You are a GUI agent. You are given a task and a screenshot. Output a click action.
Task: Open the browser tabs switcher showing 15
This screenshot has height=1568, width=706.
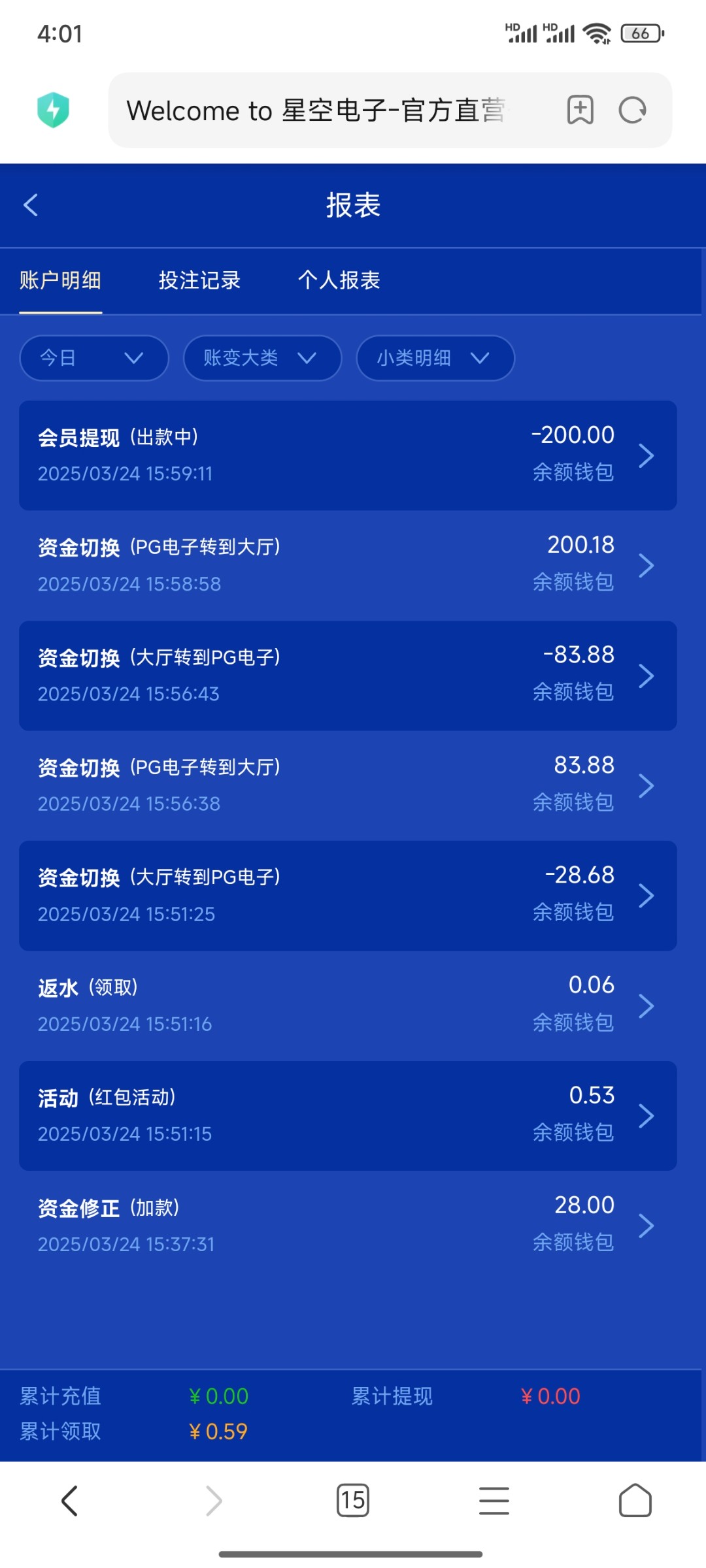353,1500
